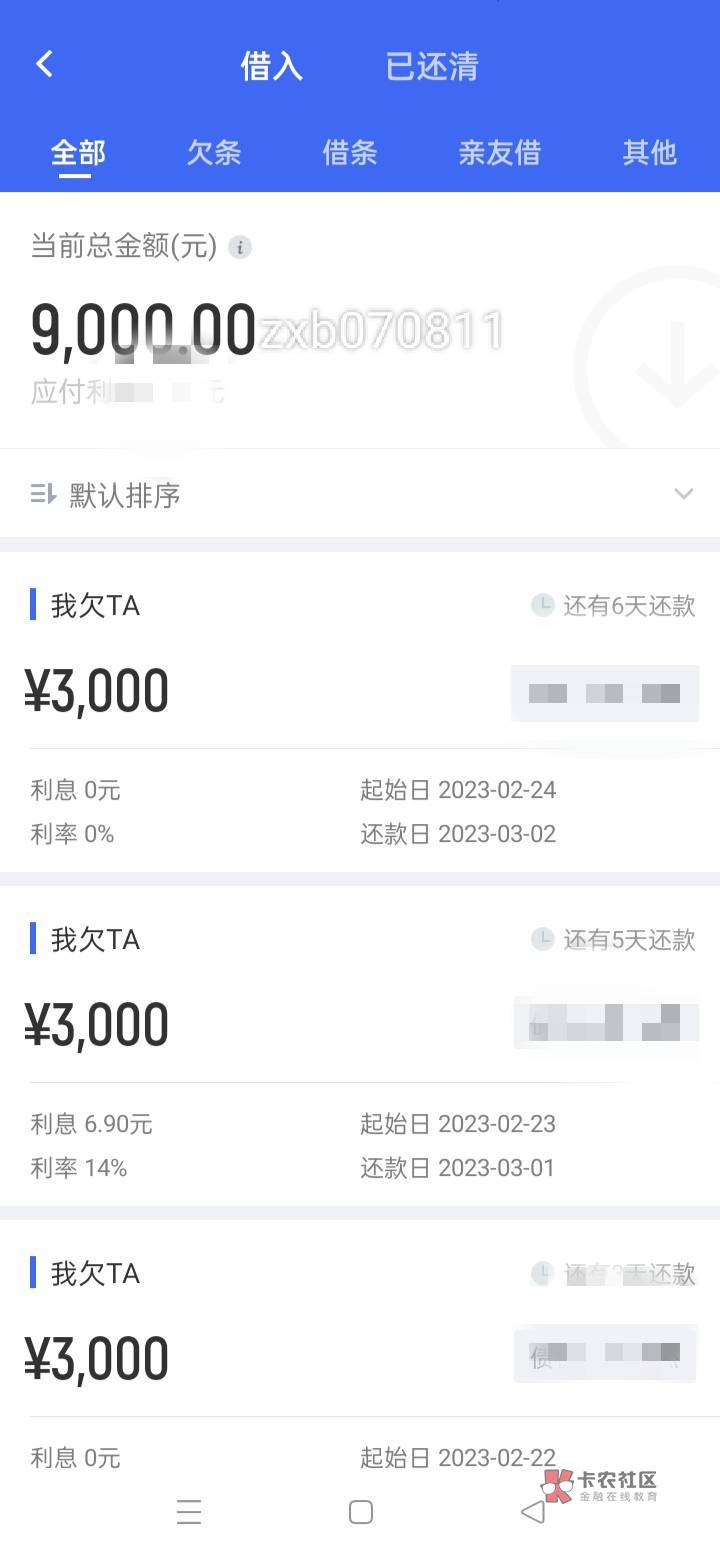Open the 其他 tab
The width and height of the screenshot is (720, 1556).
(x=650, y=153)
